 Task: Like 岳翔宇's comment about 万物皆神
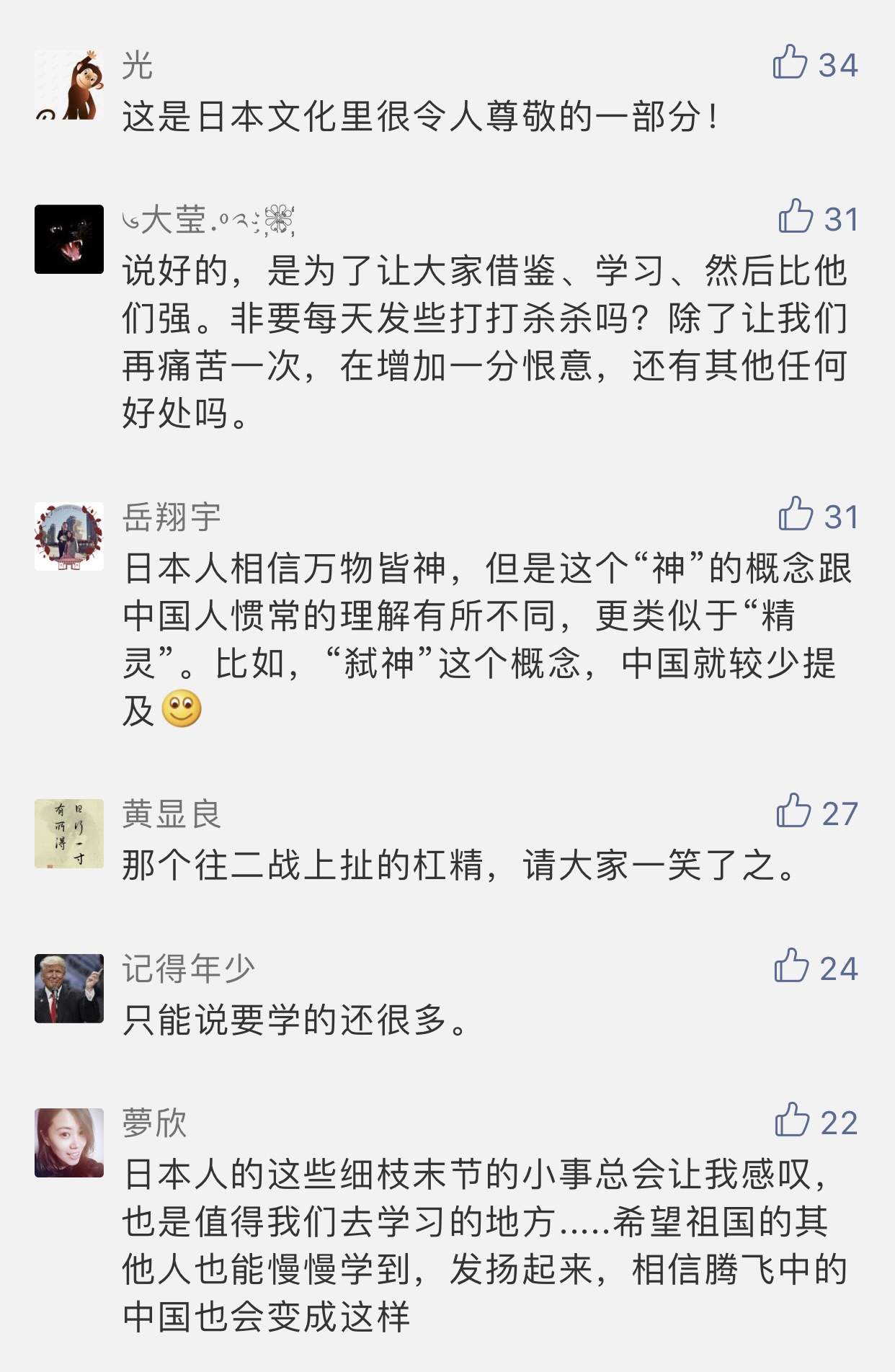(x=795, y=514)
